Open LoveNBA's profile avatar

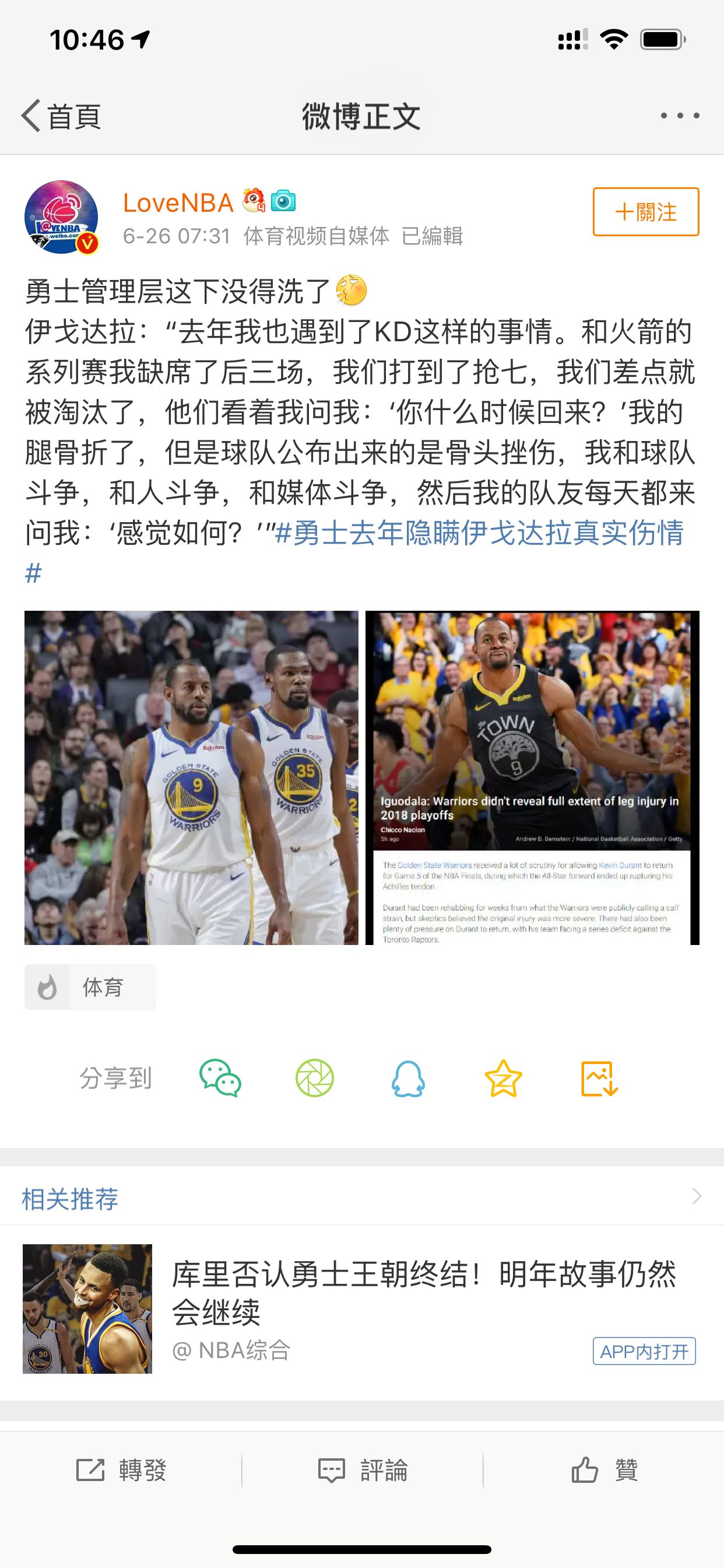(61, 216)
